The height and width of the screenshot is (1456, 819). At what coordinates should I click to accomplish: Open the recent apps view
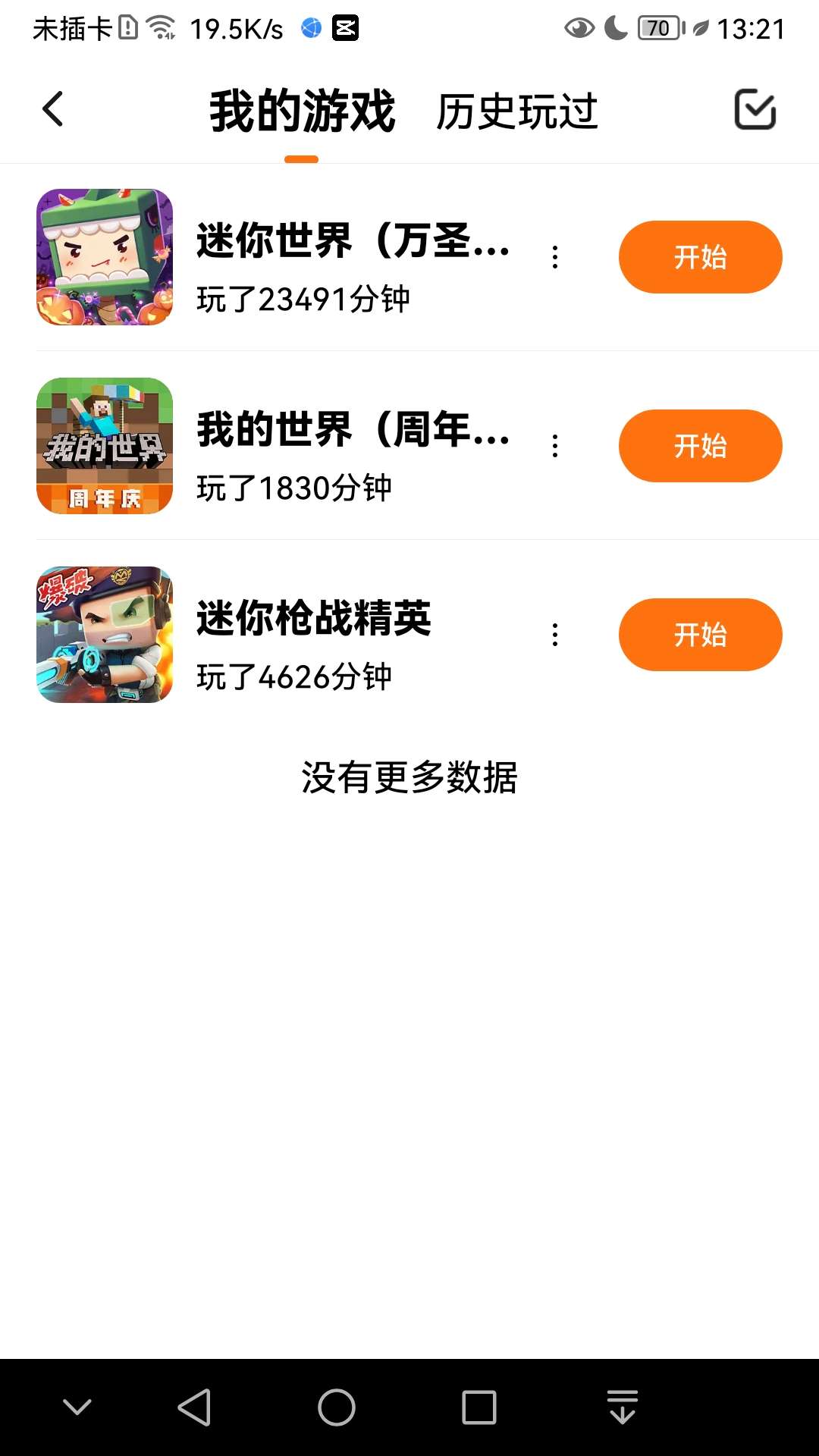(x=479, y=1407)
